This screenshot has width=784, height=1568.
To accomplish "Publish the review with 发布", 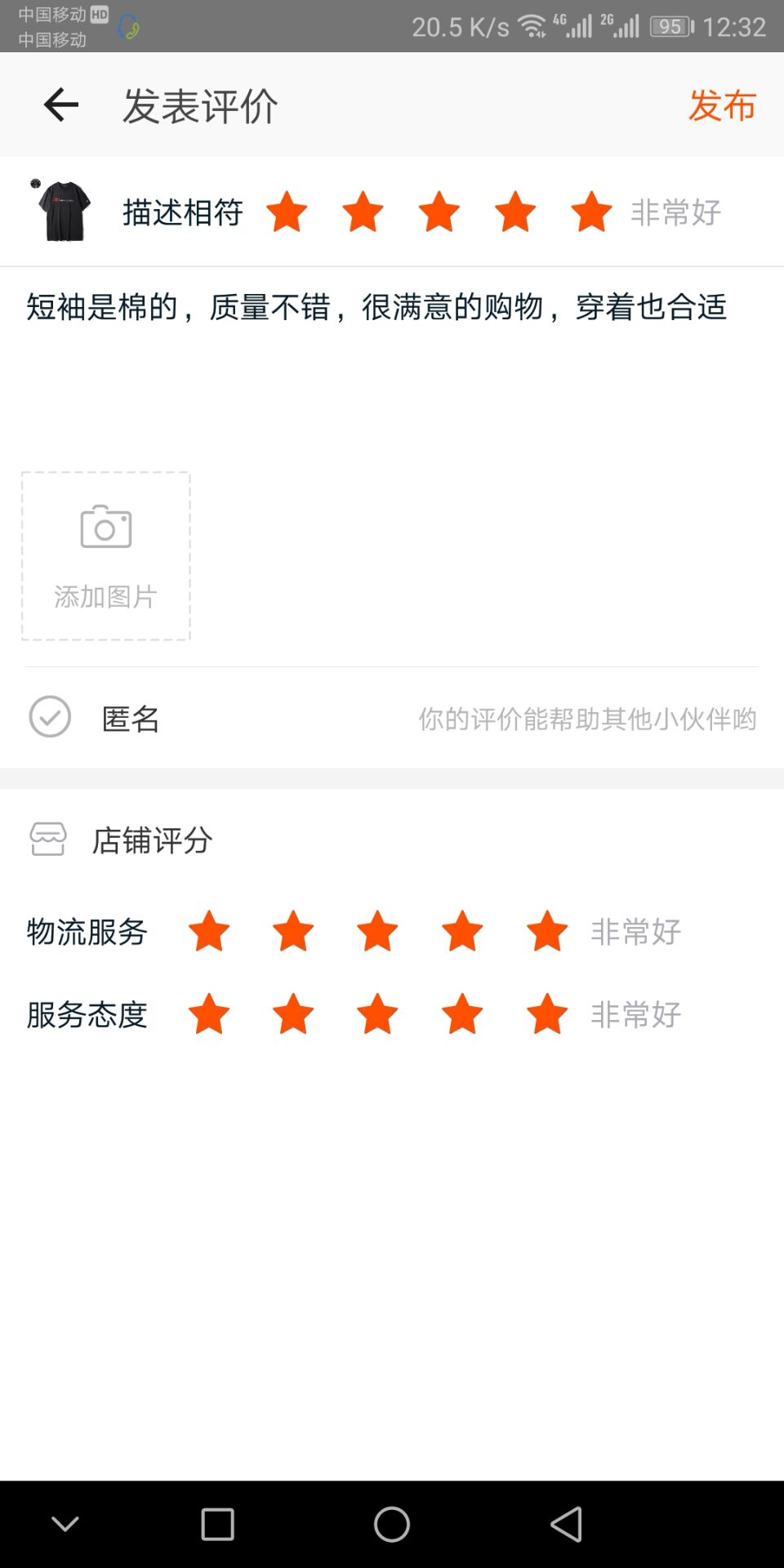I will 722,105.
